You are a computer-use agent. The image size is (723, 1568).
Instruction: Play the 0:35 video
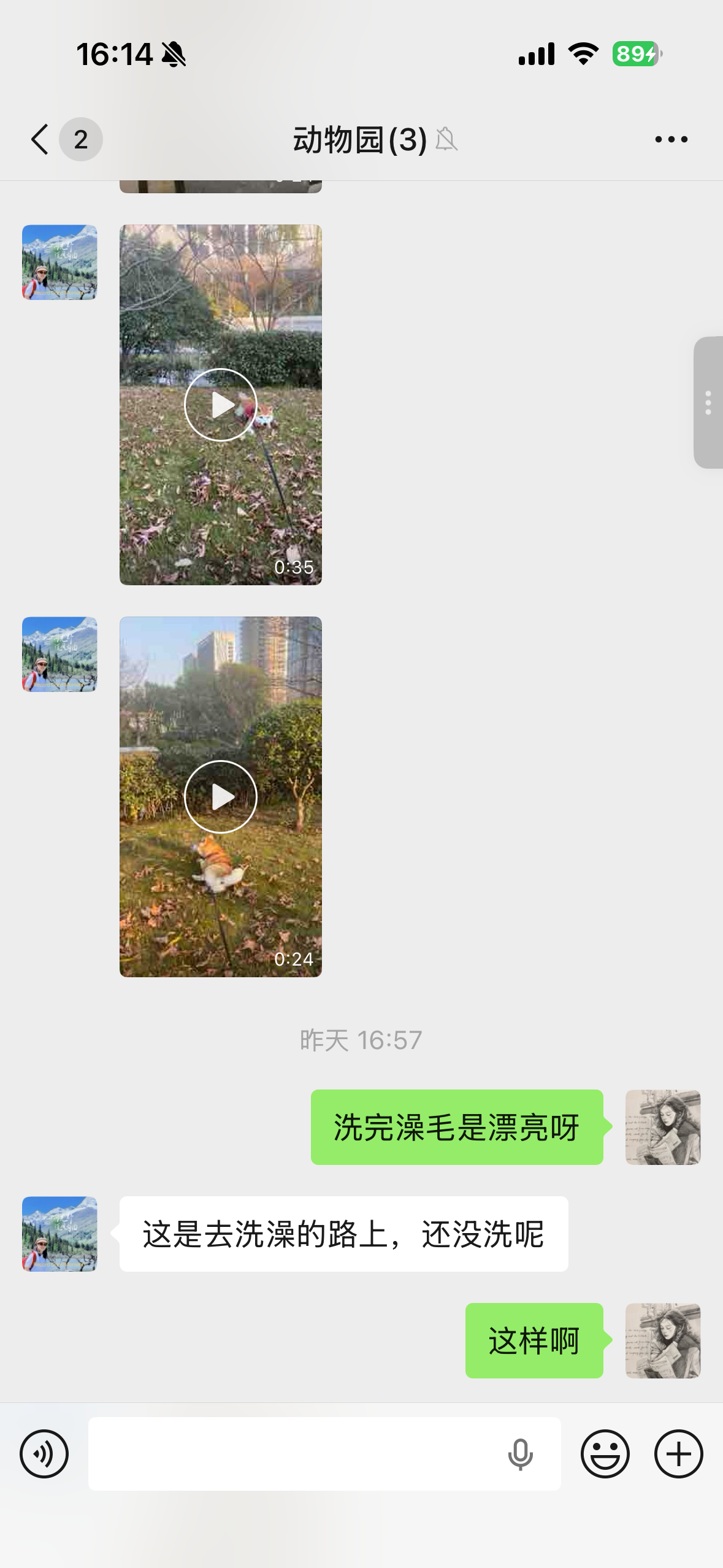220,405
